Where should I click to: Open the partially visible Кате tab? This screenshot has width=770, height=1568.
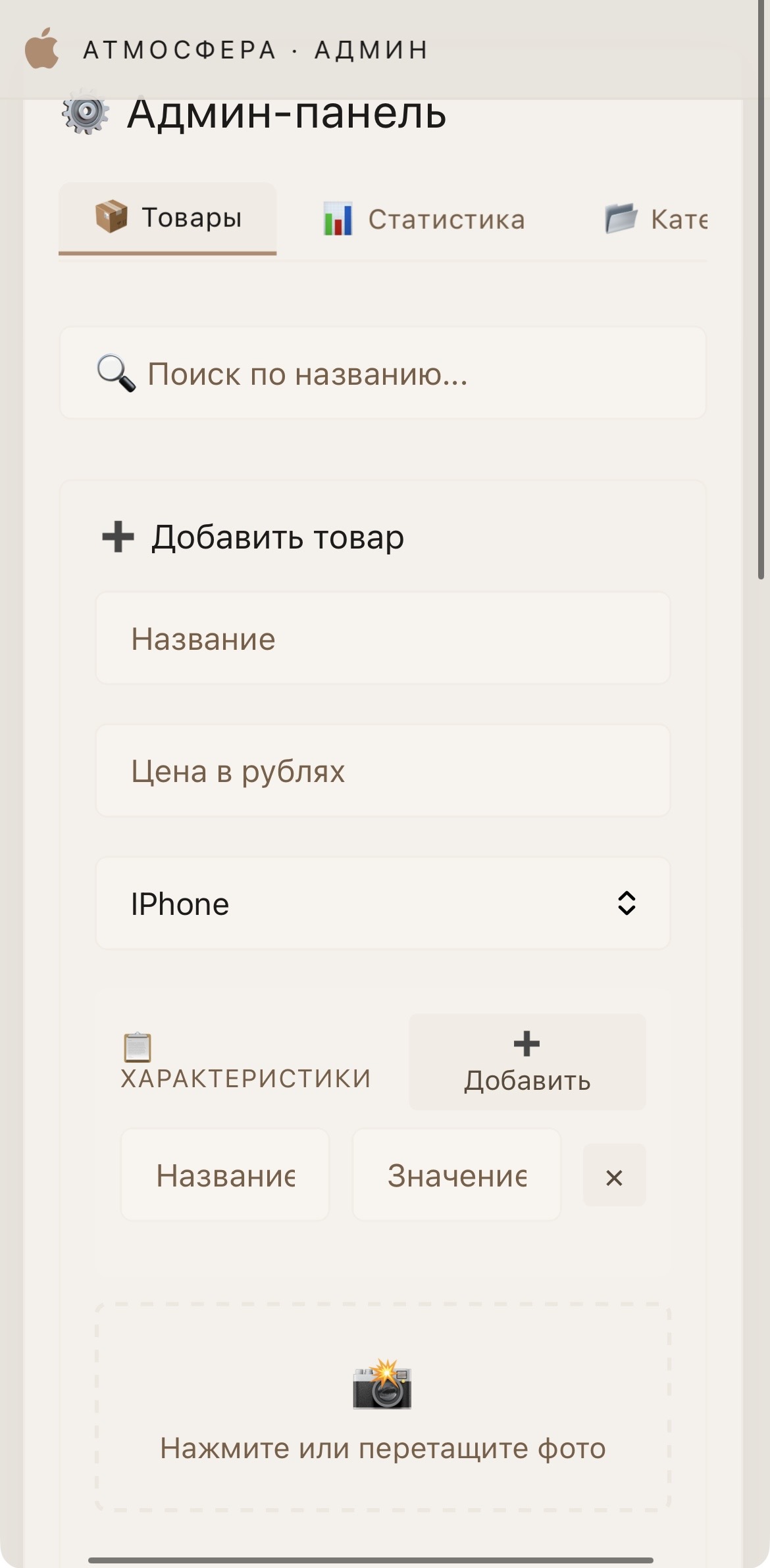point(655,219)
